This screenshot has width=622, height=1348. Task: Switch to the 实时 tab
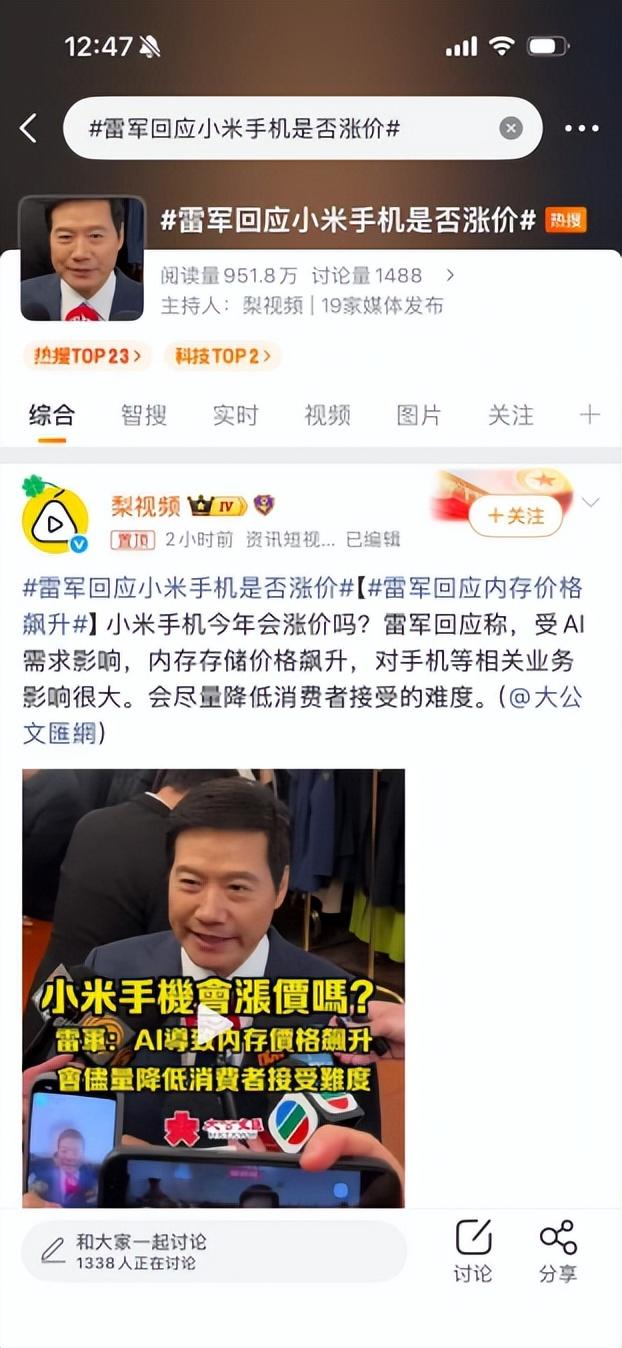point(235,415)
